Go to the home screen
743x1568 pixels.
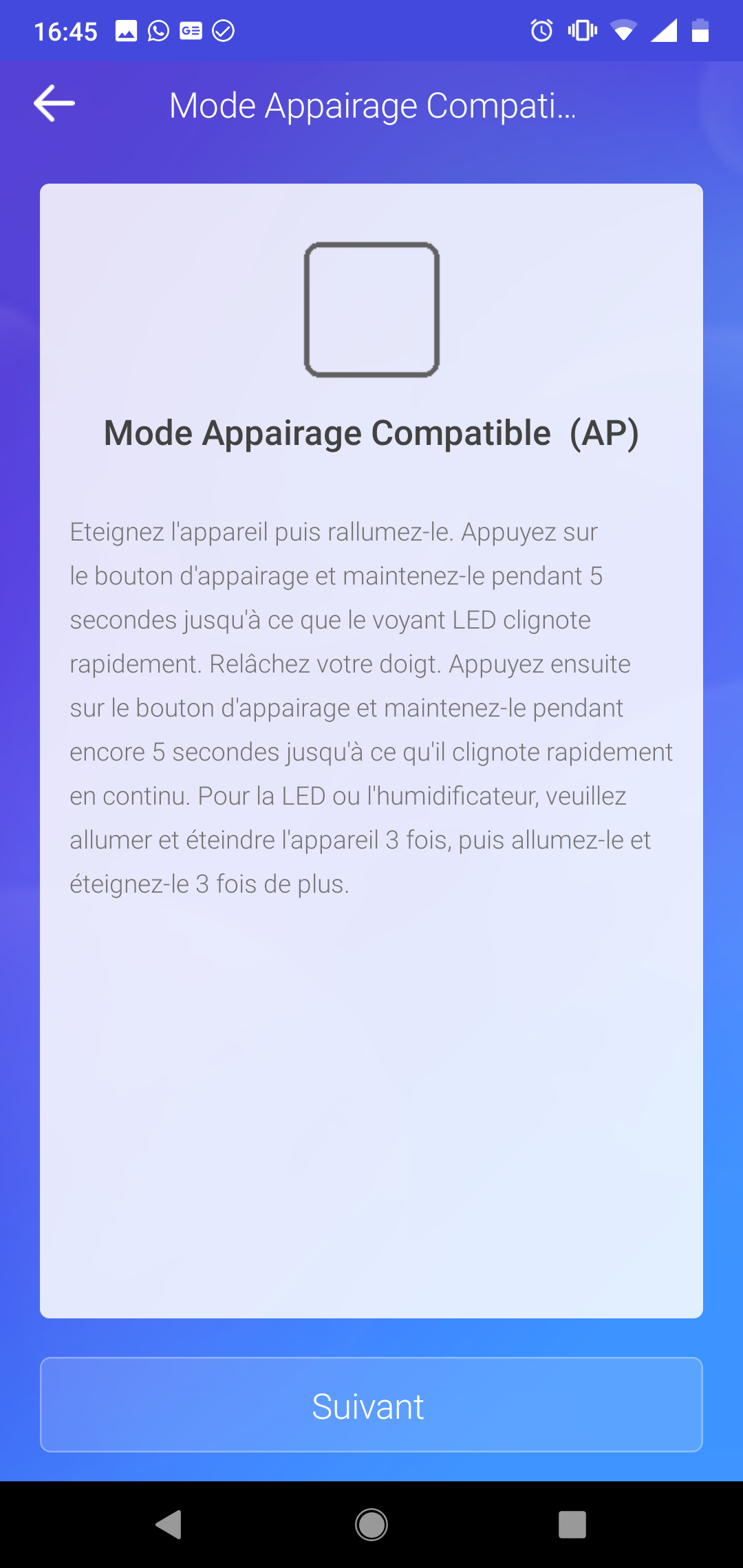click(371, 1524)
